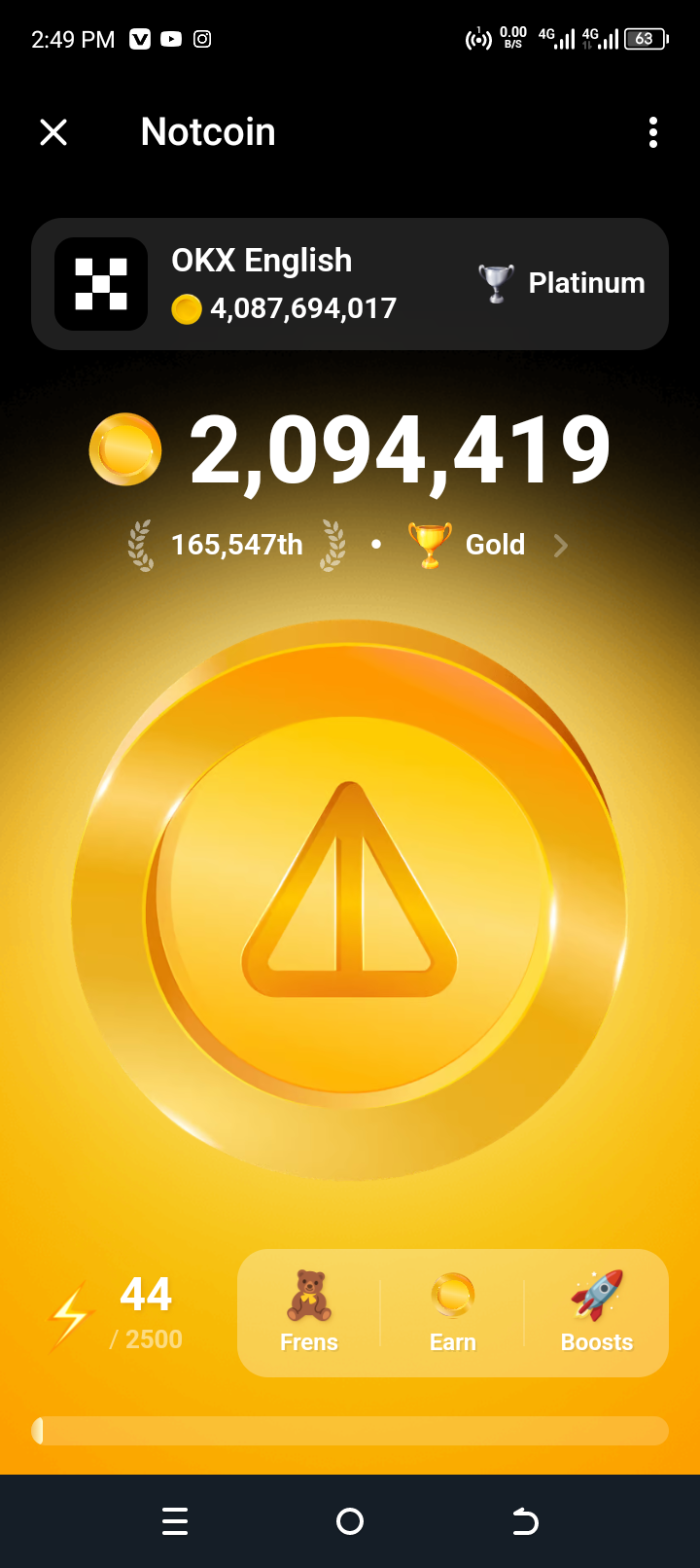Go back using the system back button
The width and height of the screenshot is (700, 1568).
(x=525, y=1521)
